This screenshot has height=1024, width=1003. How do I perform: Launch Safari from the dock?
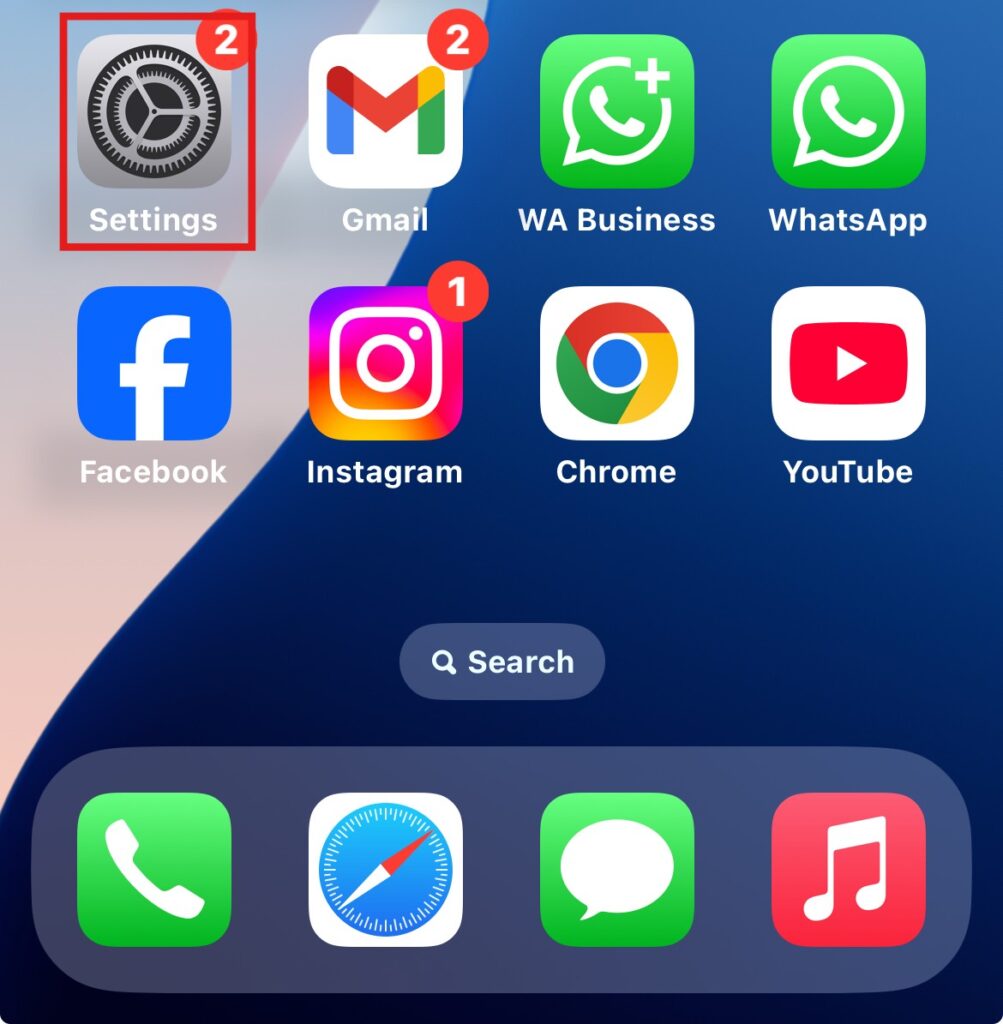385,869
